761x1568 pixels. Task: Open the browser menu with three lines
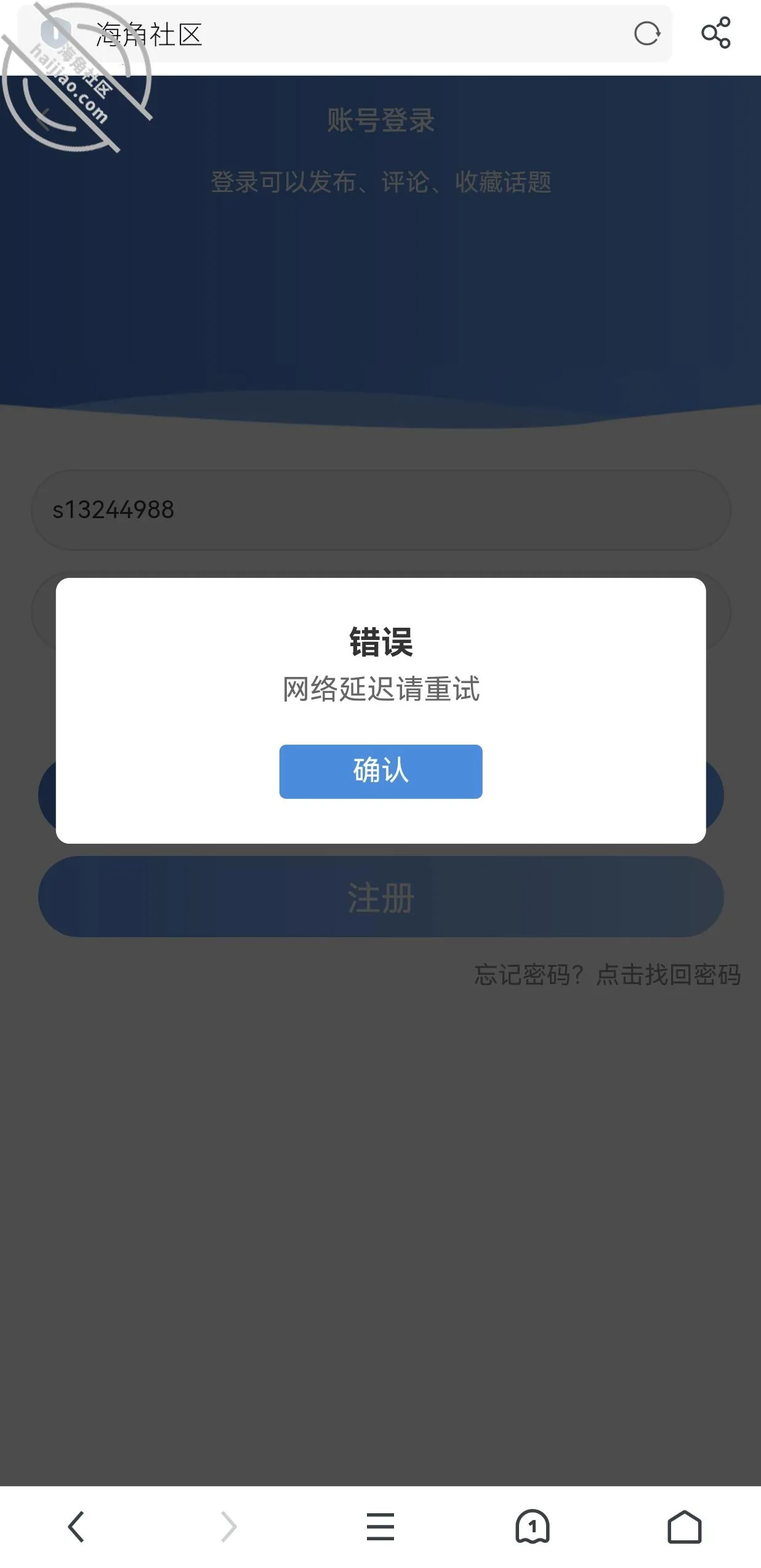point(380,1526)
